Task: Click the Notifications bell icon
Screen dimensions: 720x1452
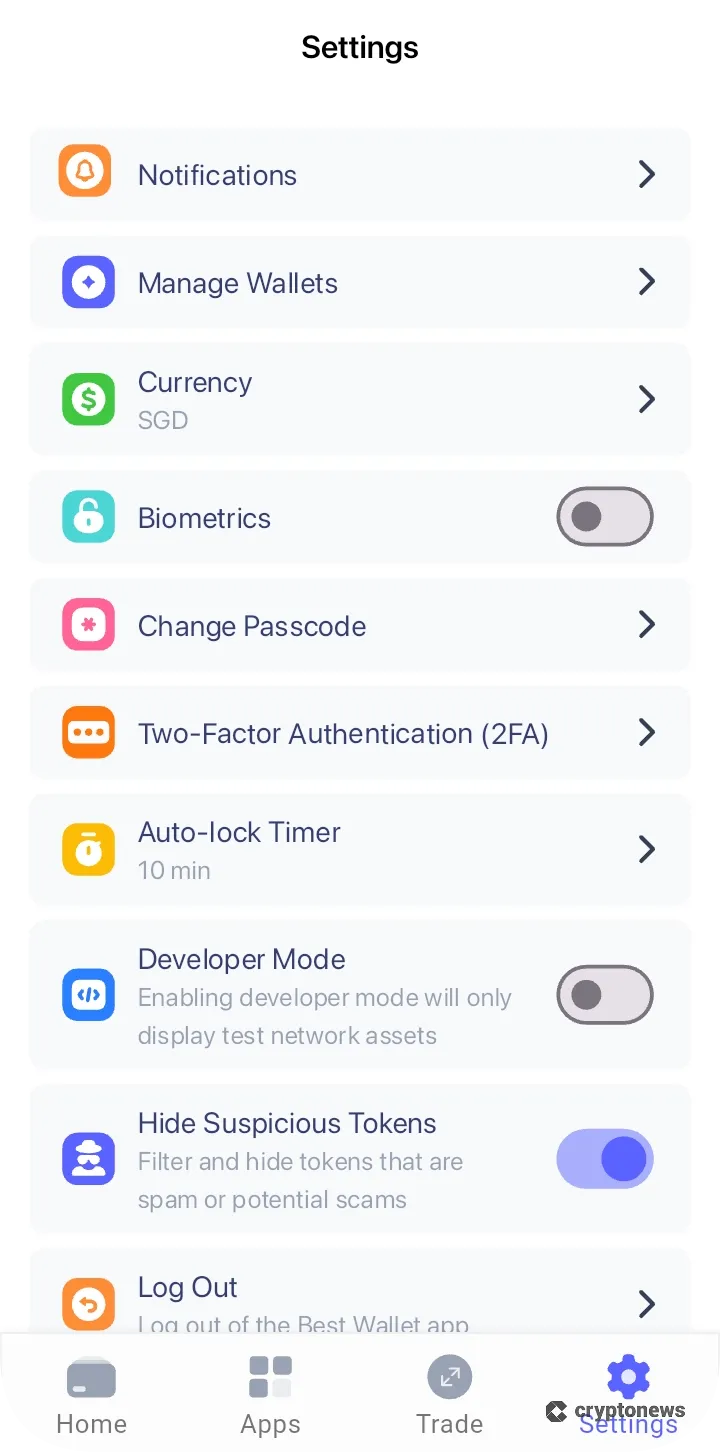Action: click(x=88, y=171)
